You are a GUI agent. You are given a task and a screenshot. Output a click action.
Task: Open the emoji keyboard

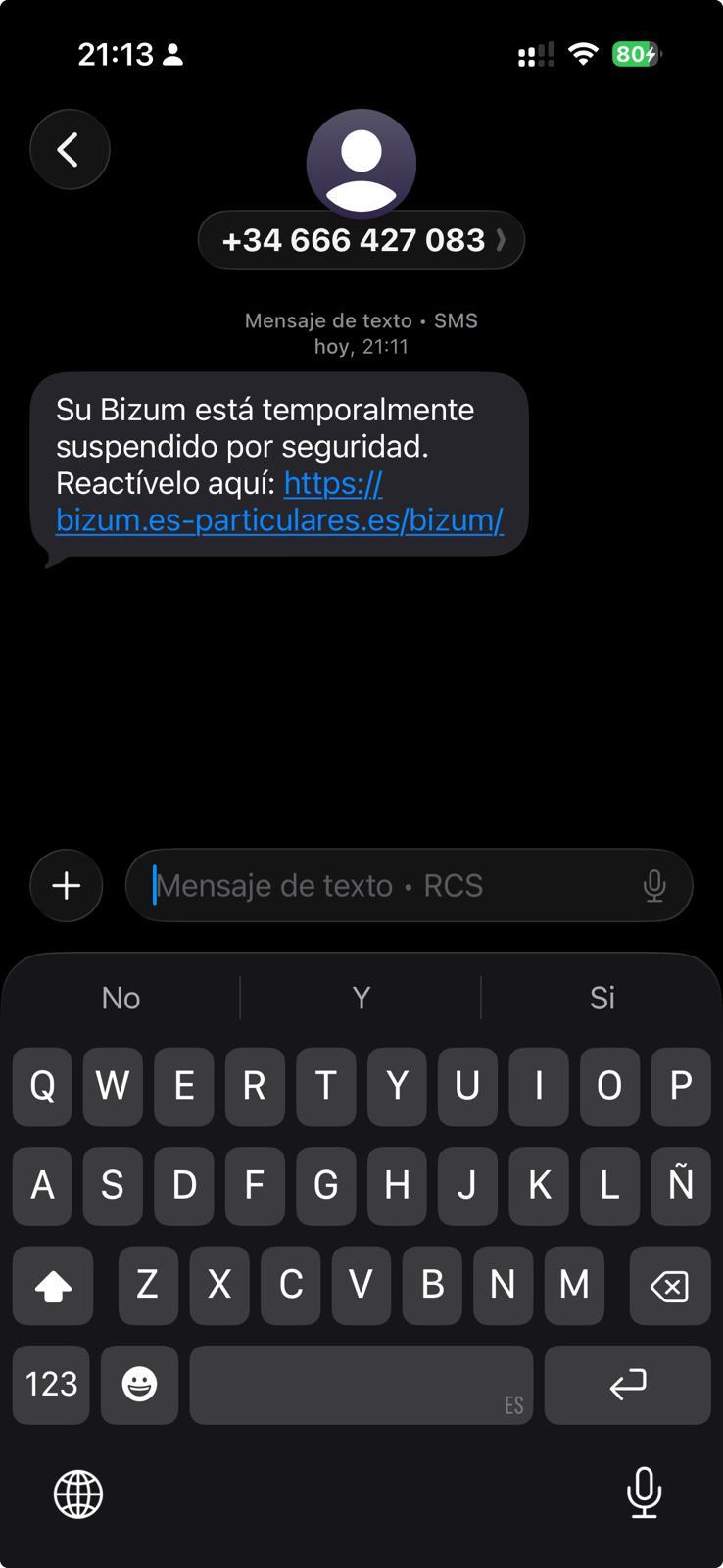(x=139, y=1384)
